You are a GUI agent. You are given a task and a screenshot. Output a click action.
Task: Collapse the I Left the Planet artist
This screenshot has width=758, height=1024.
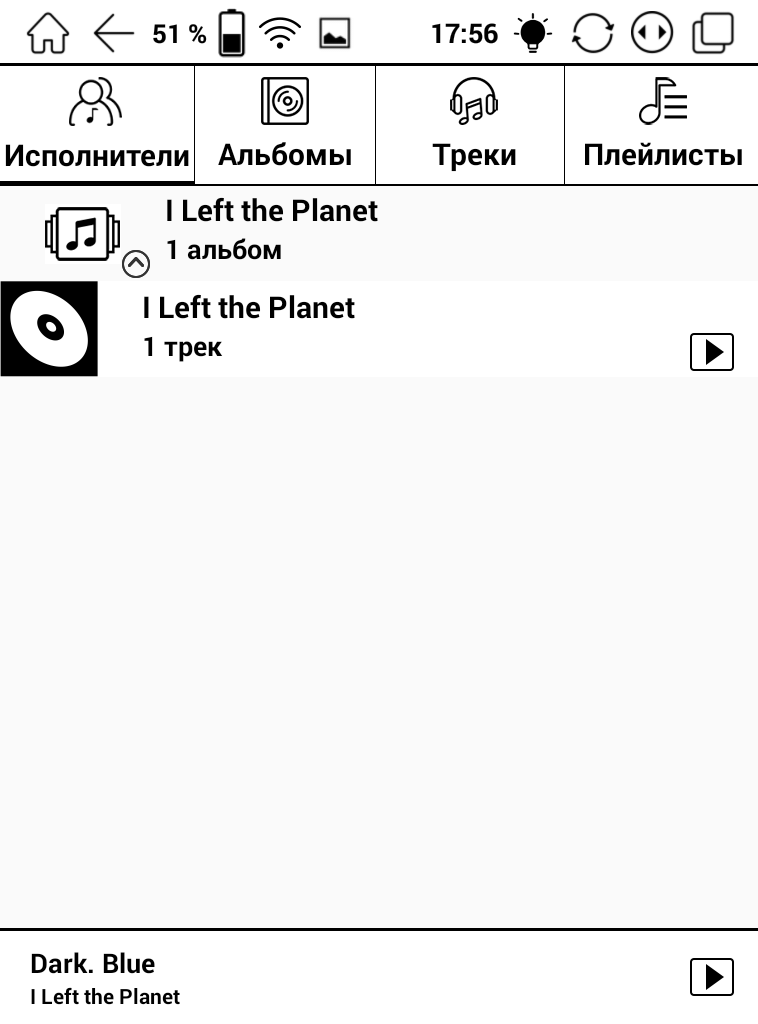pos(135,264)
